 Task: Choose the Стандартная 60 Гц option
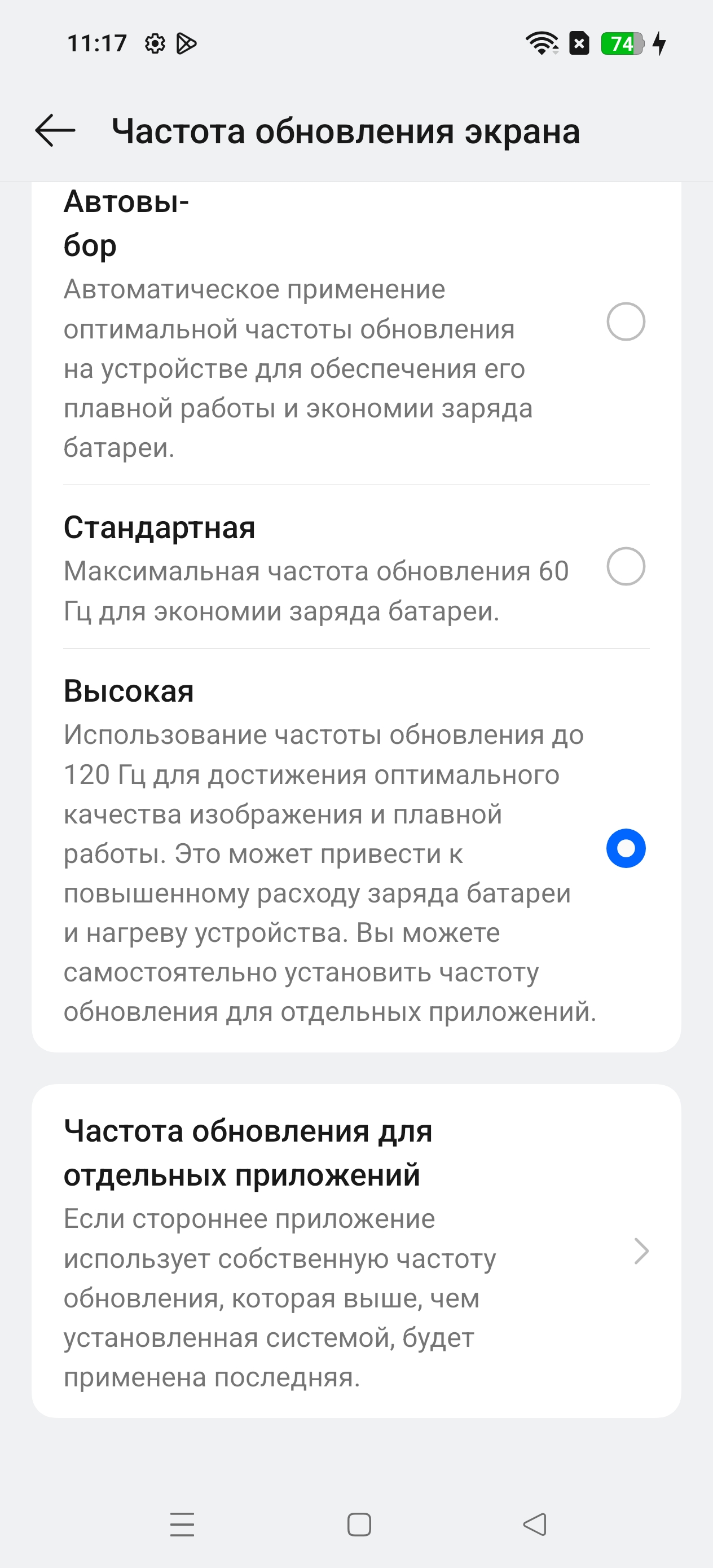point(626,567)
